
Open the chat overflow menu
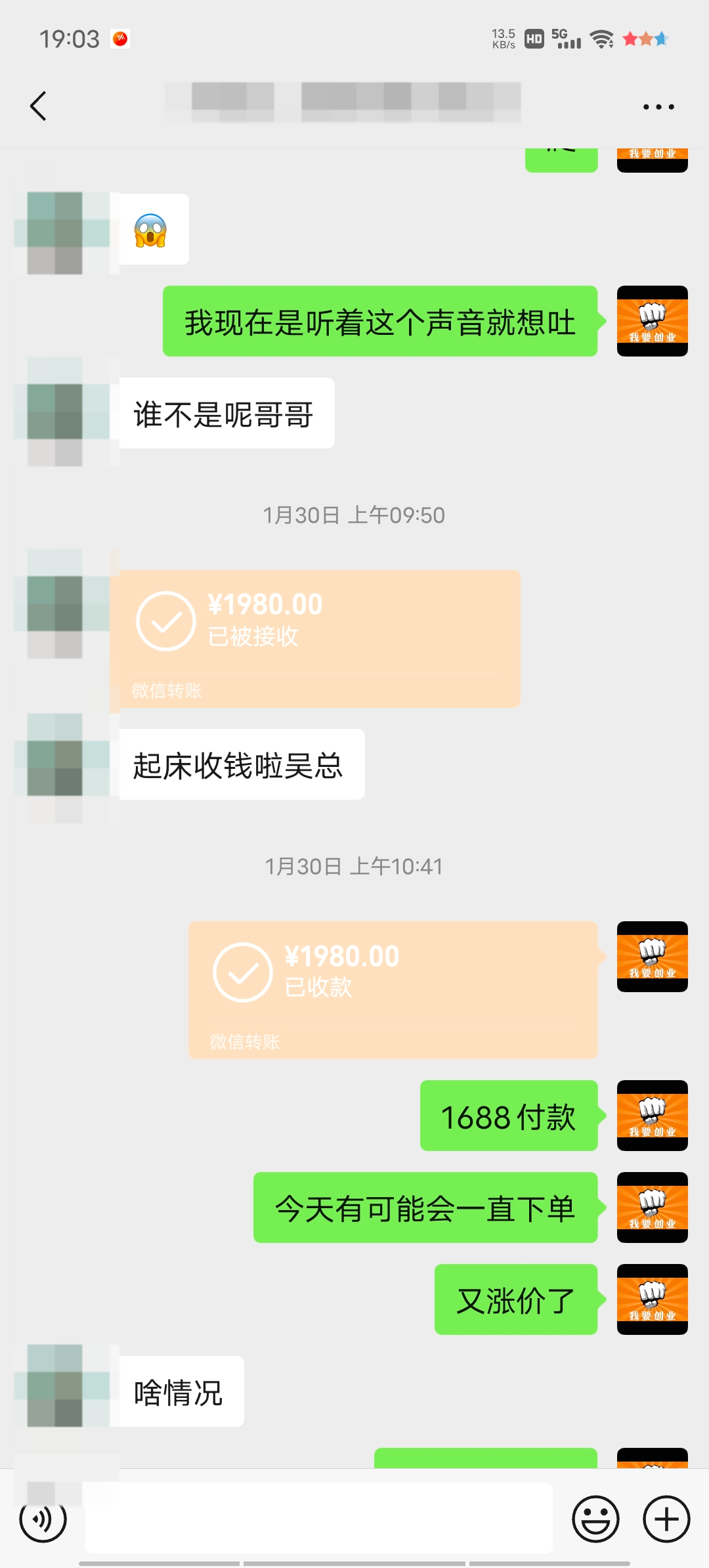point(658,106)
